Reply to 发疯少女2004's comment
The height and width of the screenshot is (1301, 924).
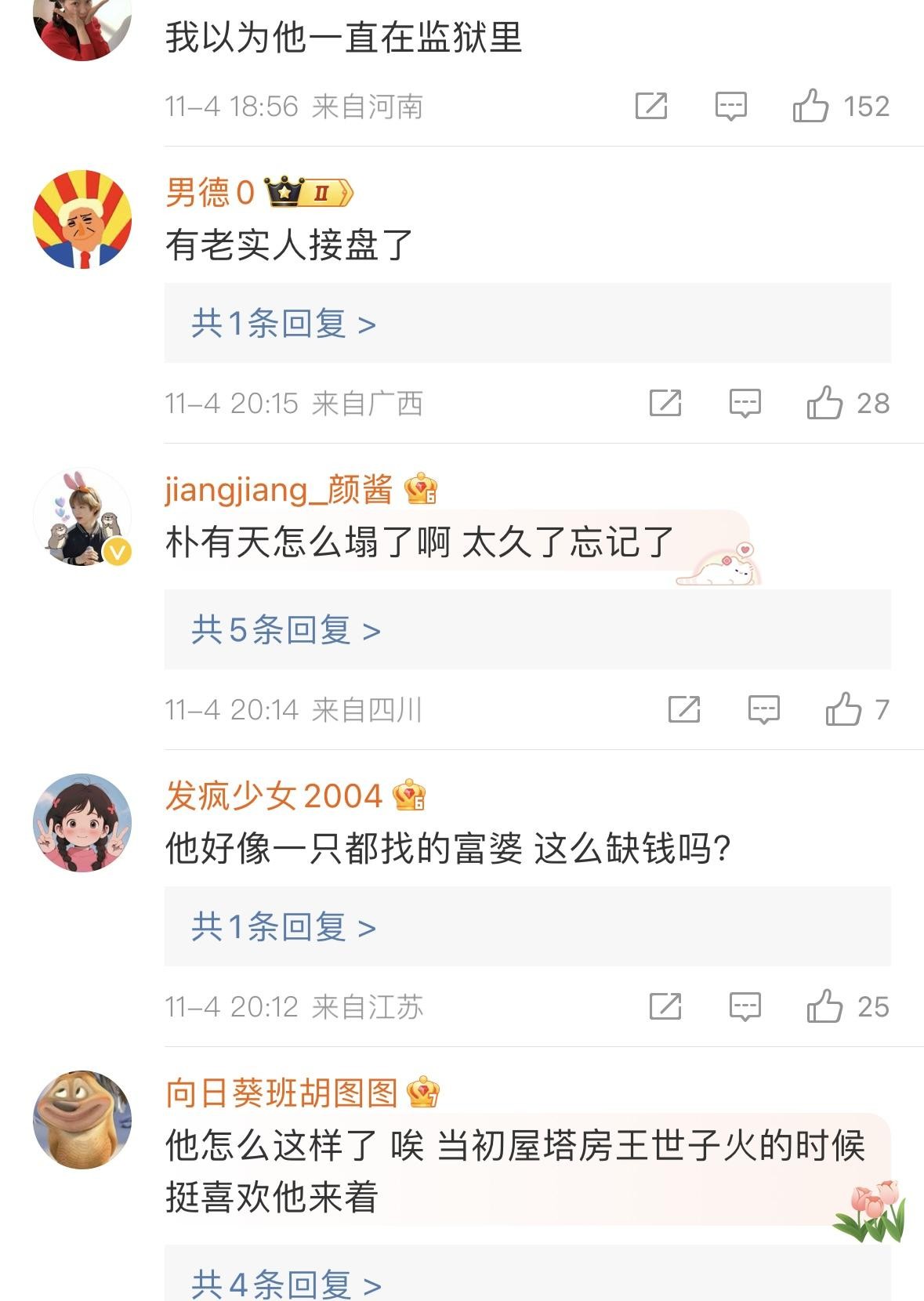(745, 1006)
